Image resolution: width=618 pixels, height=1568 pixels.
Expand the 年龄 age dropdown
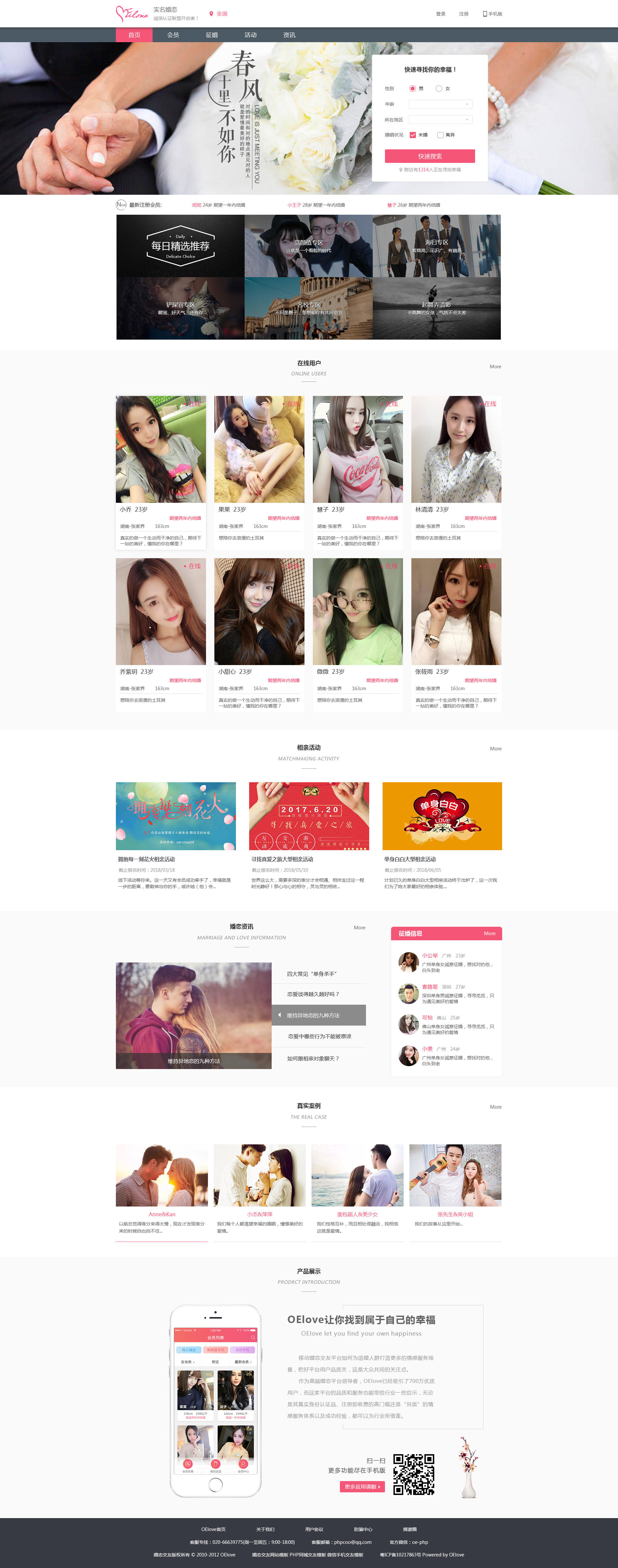440,104
